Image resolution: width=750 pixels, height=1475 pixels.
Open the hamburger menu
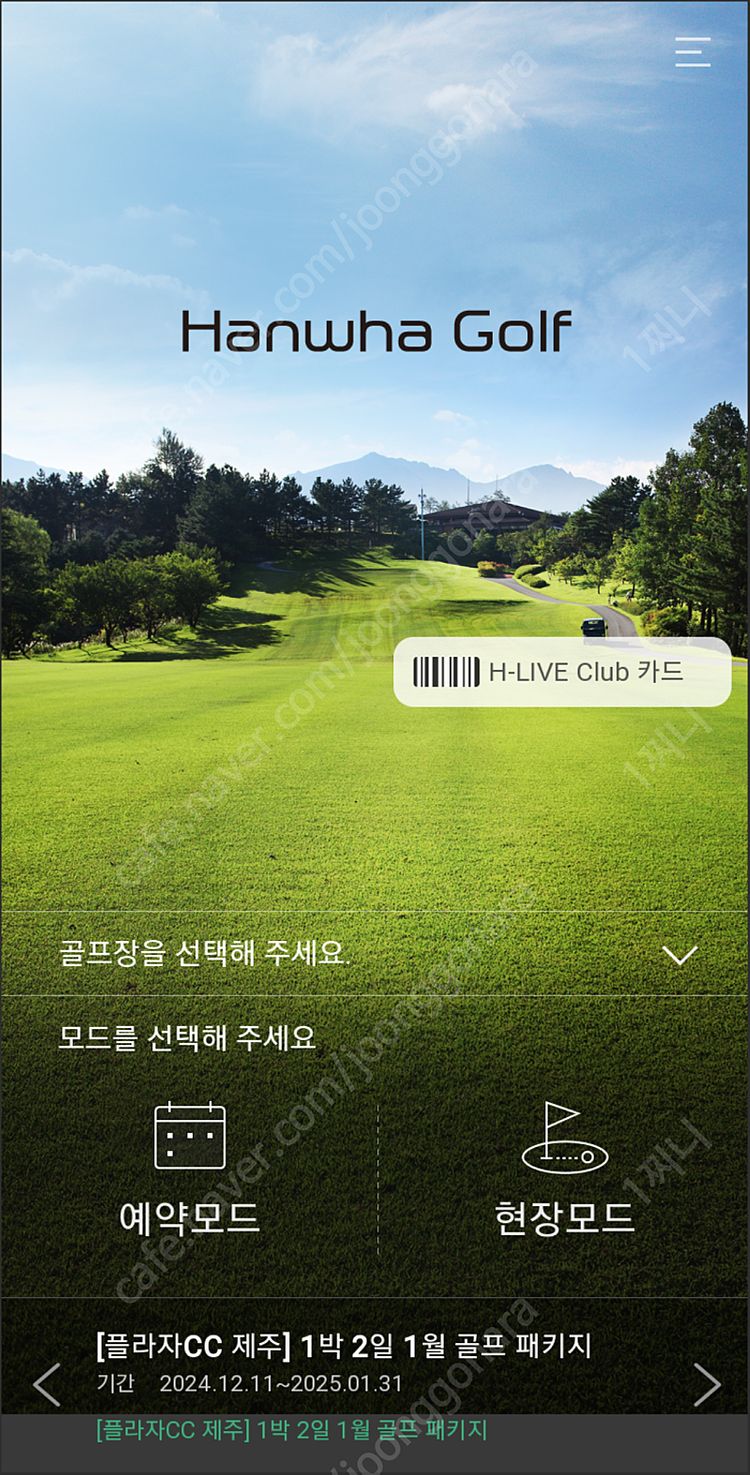pos(692,52)
